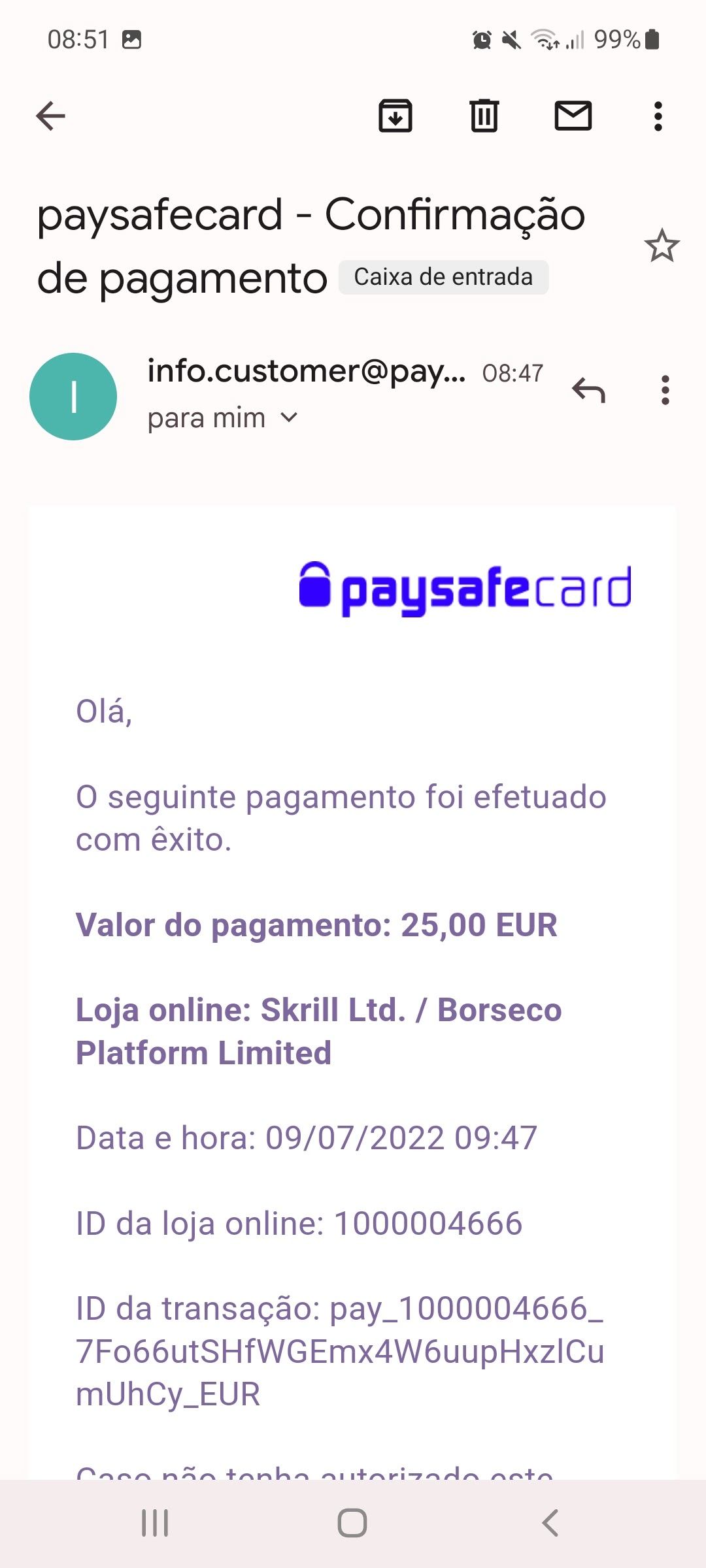Archive this paysafecard email
This screenshot has width=706, height=1568.
pyautogui.click(x=395, y=116)
